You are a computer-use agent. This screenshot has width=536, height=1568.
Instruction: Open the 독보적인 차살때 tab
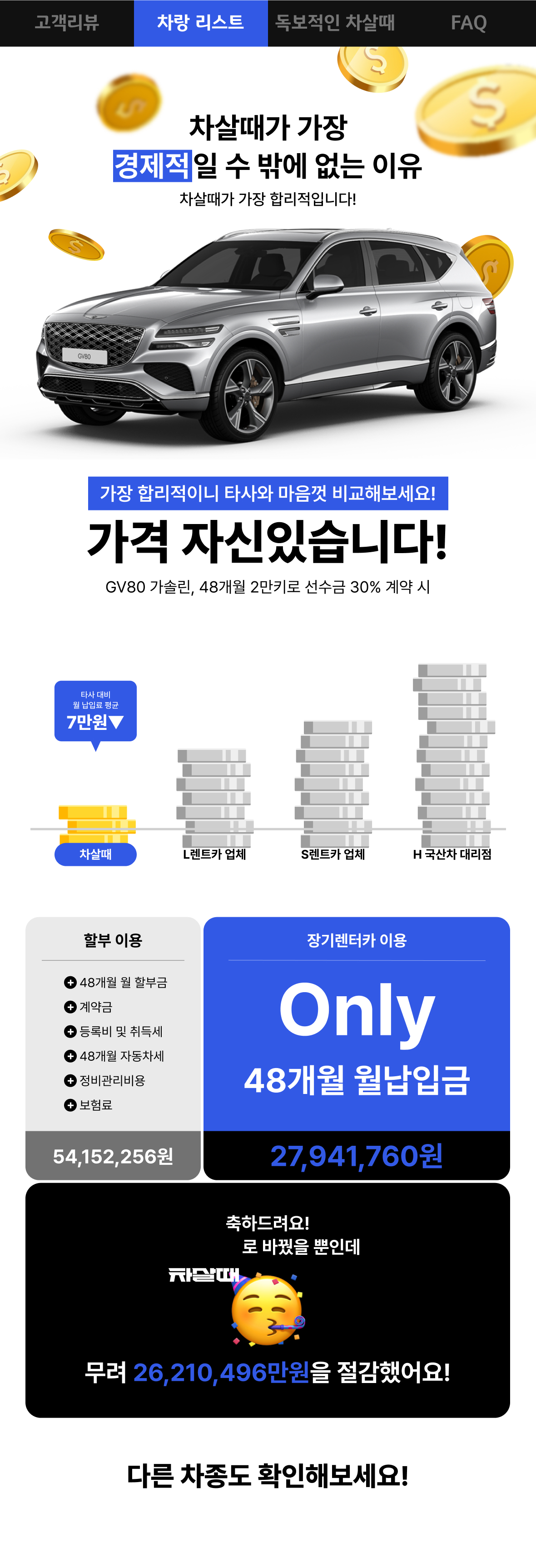[335, 23]
